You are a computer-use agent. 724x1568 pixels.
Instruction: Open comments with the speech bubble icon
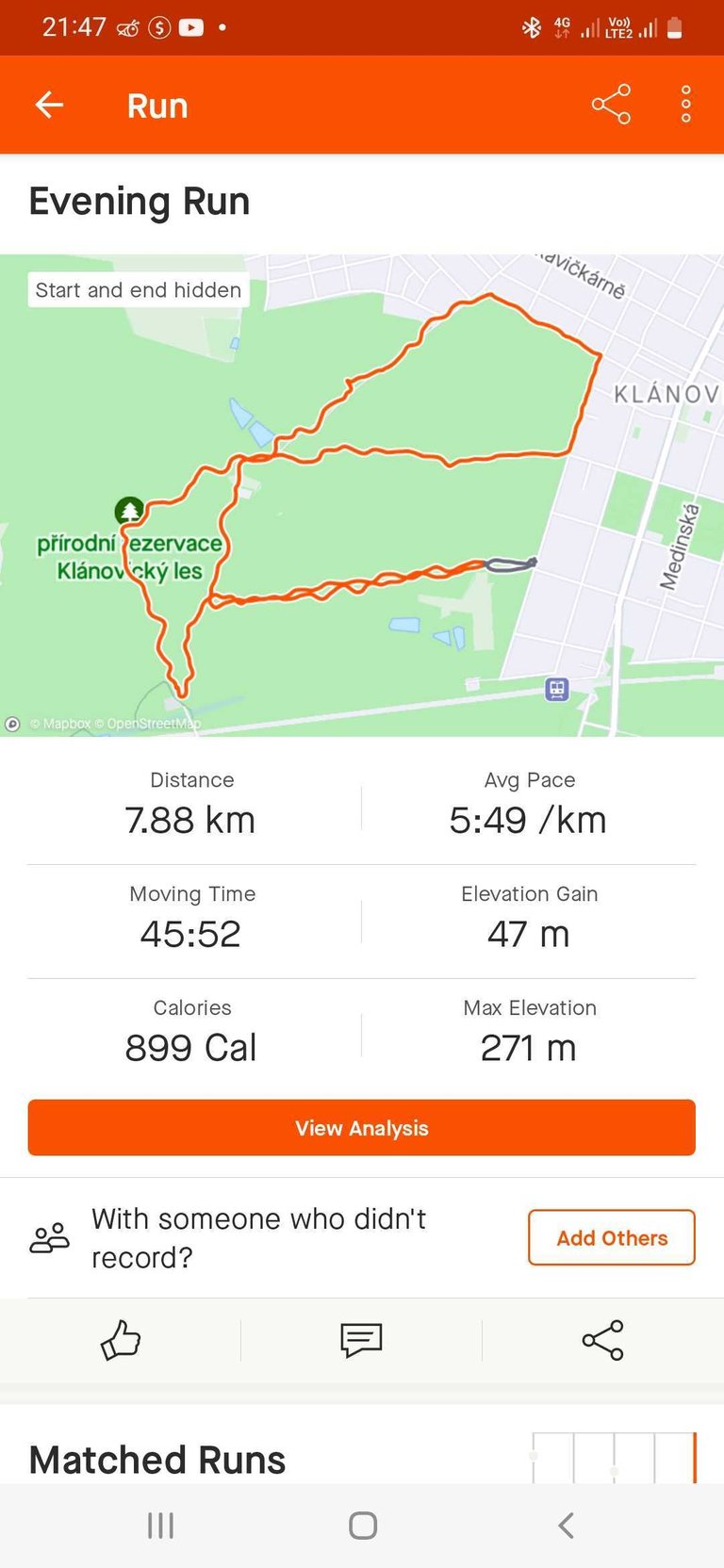click(x=361, y=1340)
